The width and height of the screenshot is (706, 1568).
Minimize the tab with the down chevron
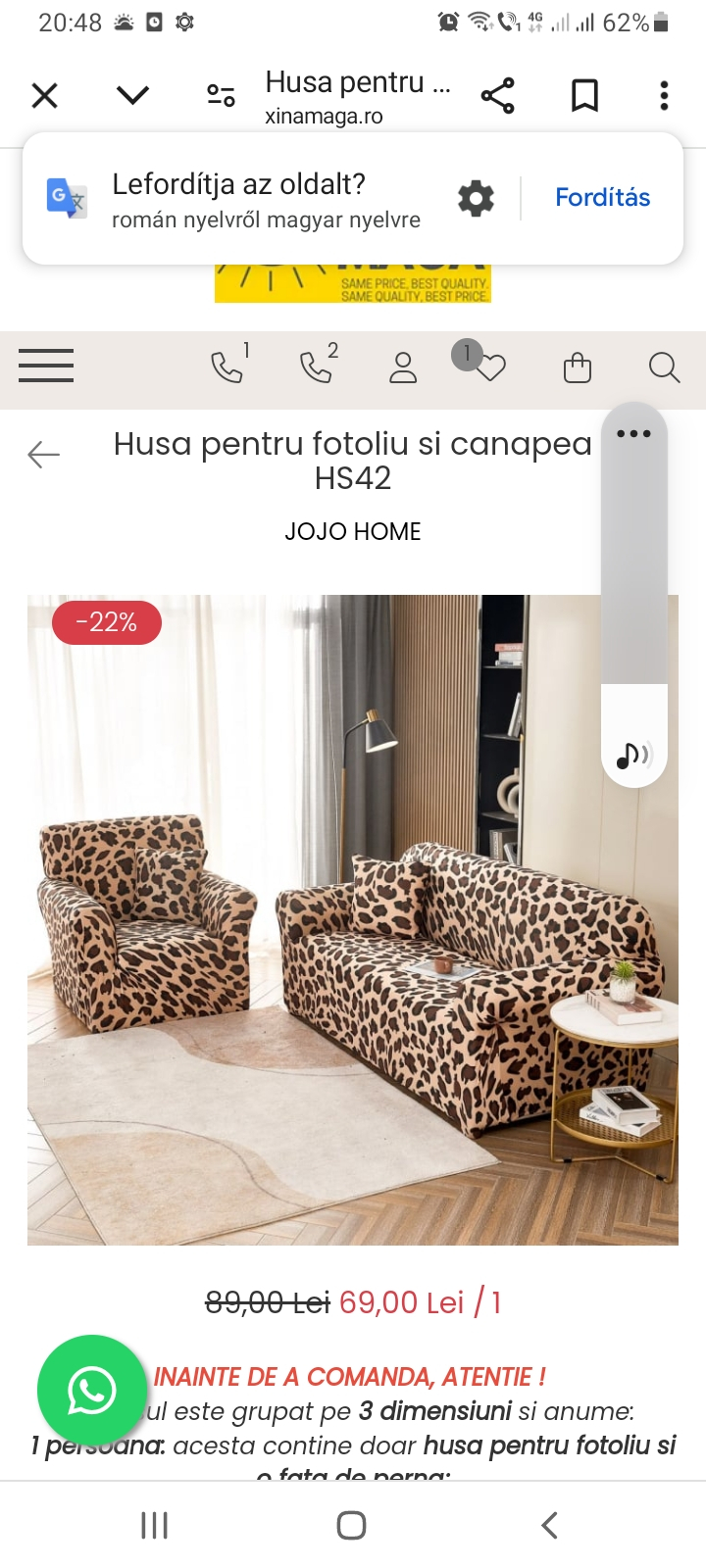pyautogui.click(x=132, y=95)
